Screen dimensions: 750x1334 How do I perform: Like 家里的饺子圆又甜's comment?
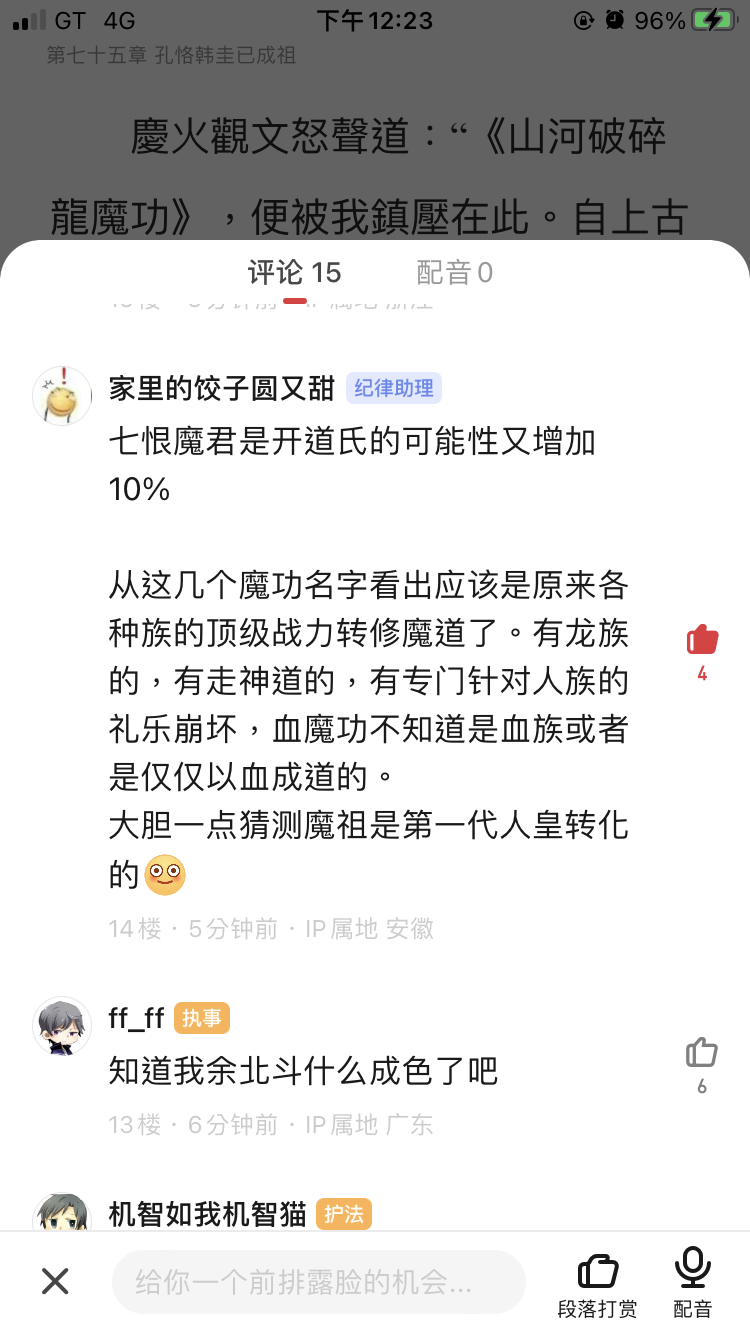[x=702, y=641]
